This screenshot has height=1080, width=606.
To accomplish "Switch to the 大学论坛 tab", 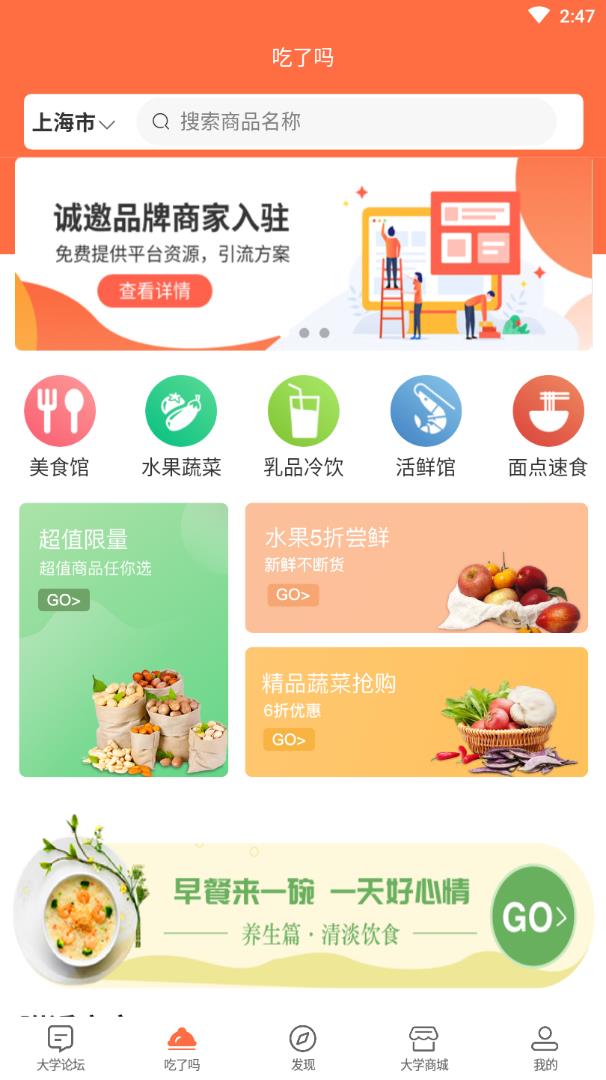I will [x=61, y=1047].
